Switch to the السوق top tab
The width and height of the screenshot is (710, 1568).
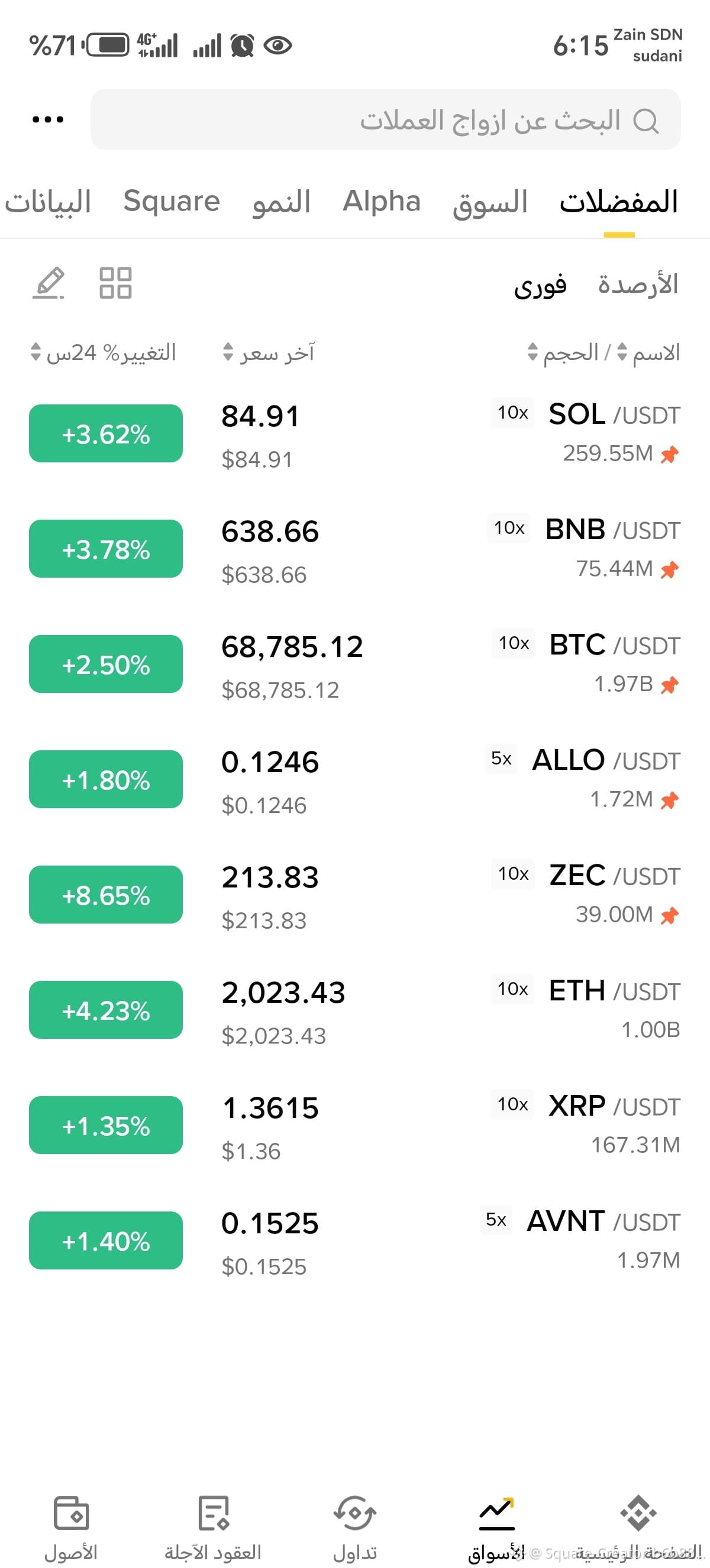(489, 202)
